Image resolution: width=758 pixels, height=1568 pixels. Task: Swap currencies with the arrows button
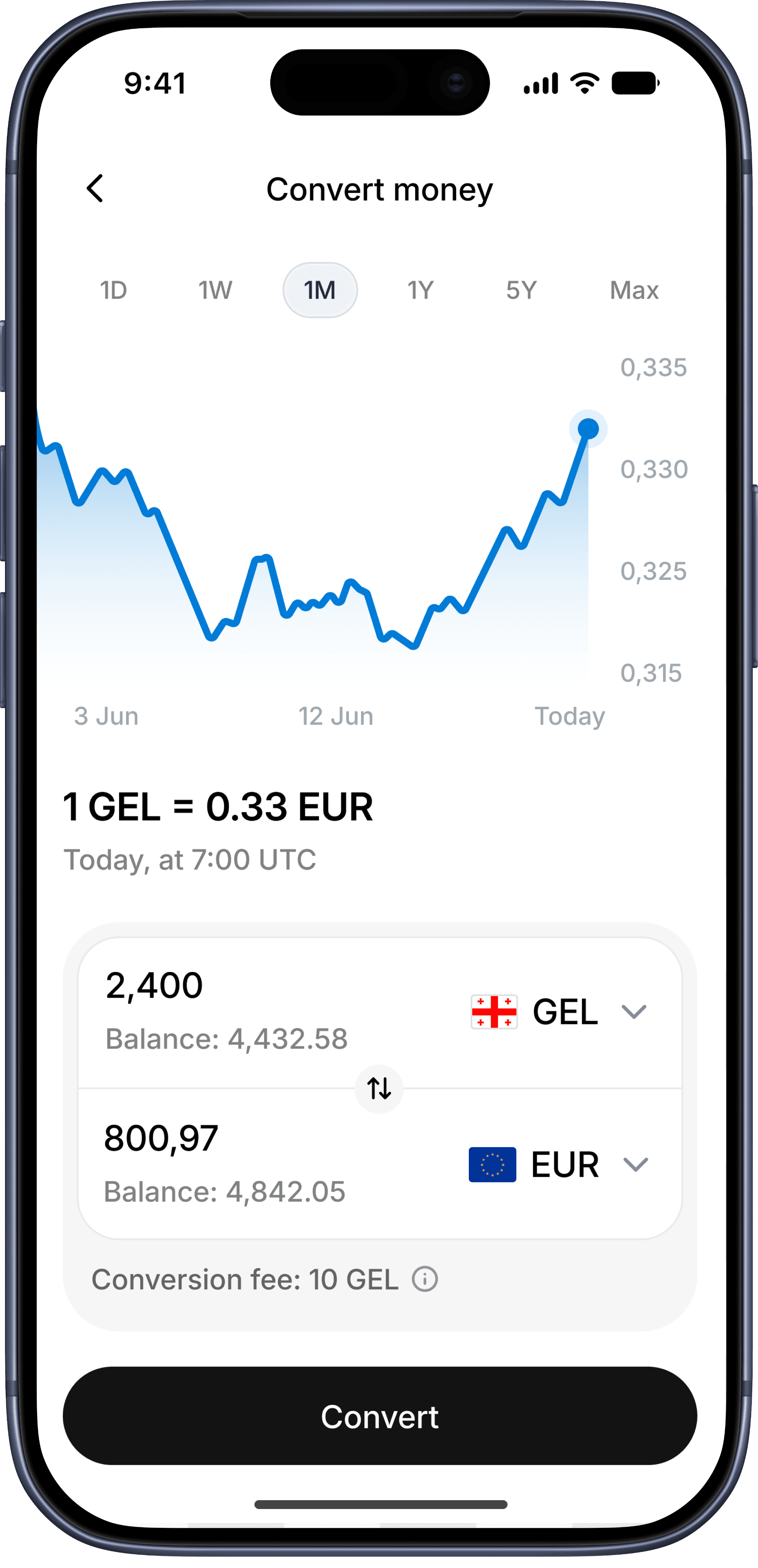(x=379, y=1088)
